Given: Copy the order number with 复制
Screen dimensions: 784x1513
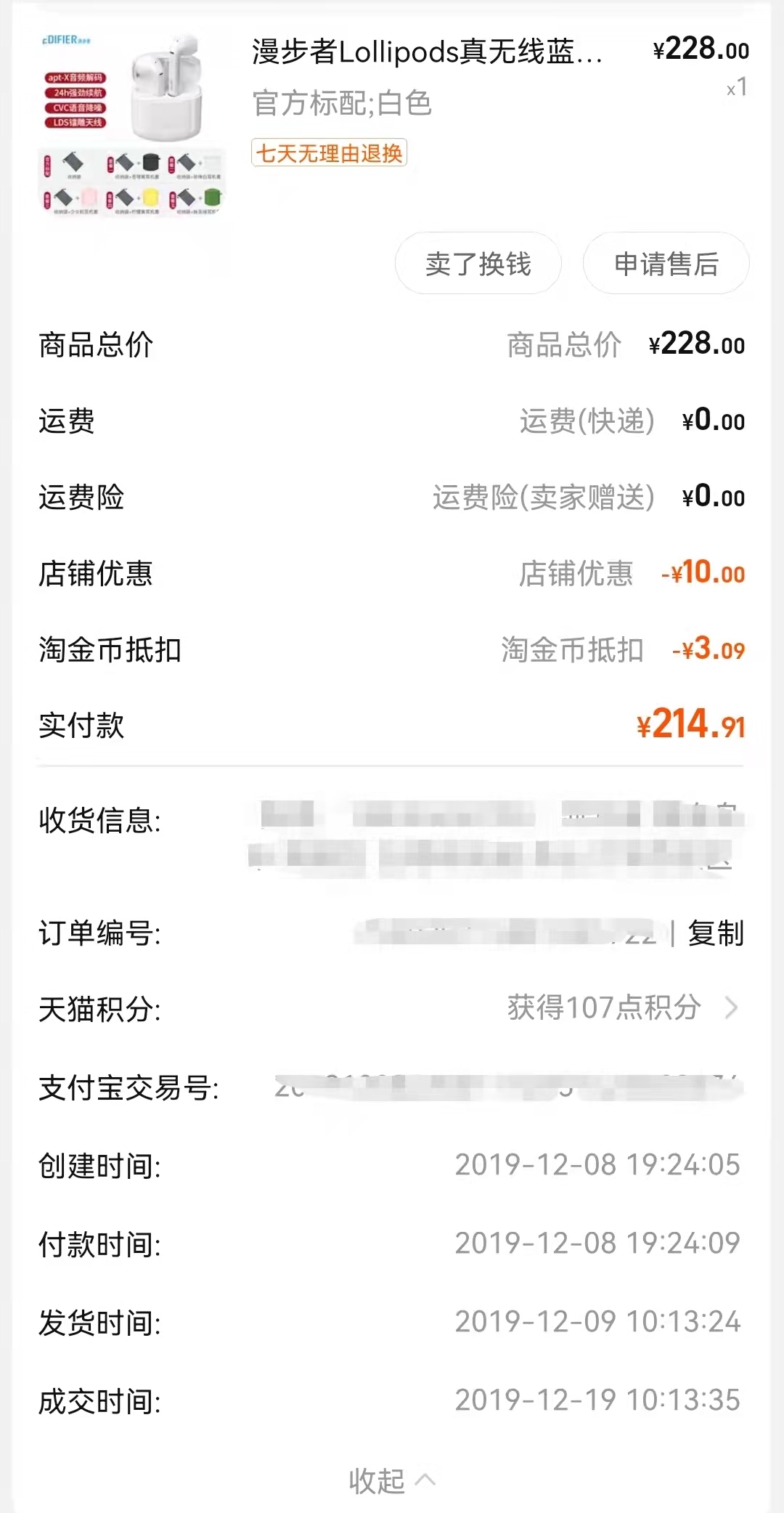Looking at the screenshot, I should [x=716, y=933].
